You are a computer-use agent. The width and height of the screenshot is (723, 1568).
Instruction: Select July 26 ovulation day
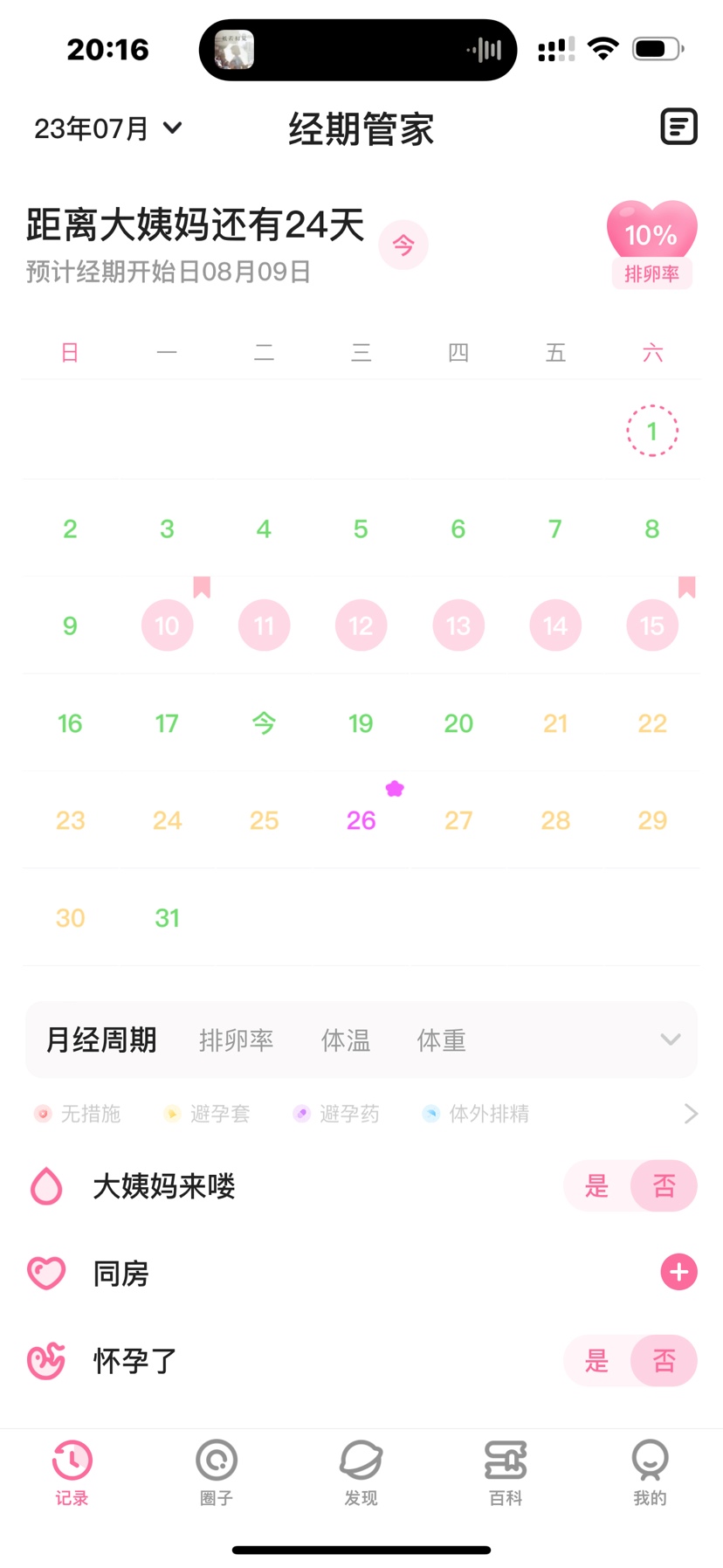361,820
